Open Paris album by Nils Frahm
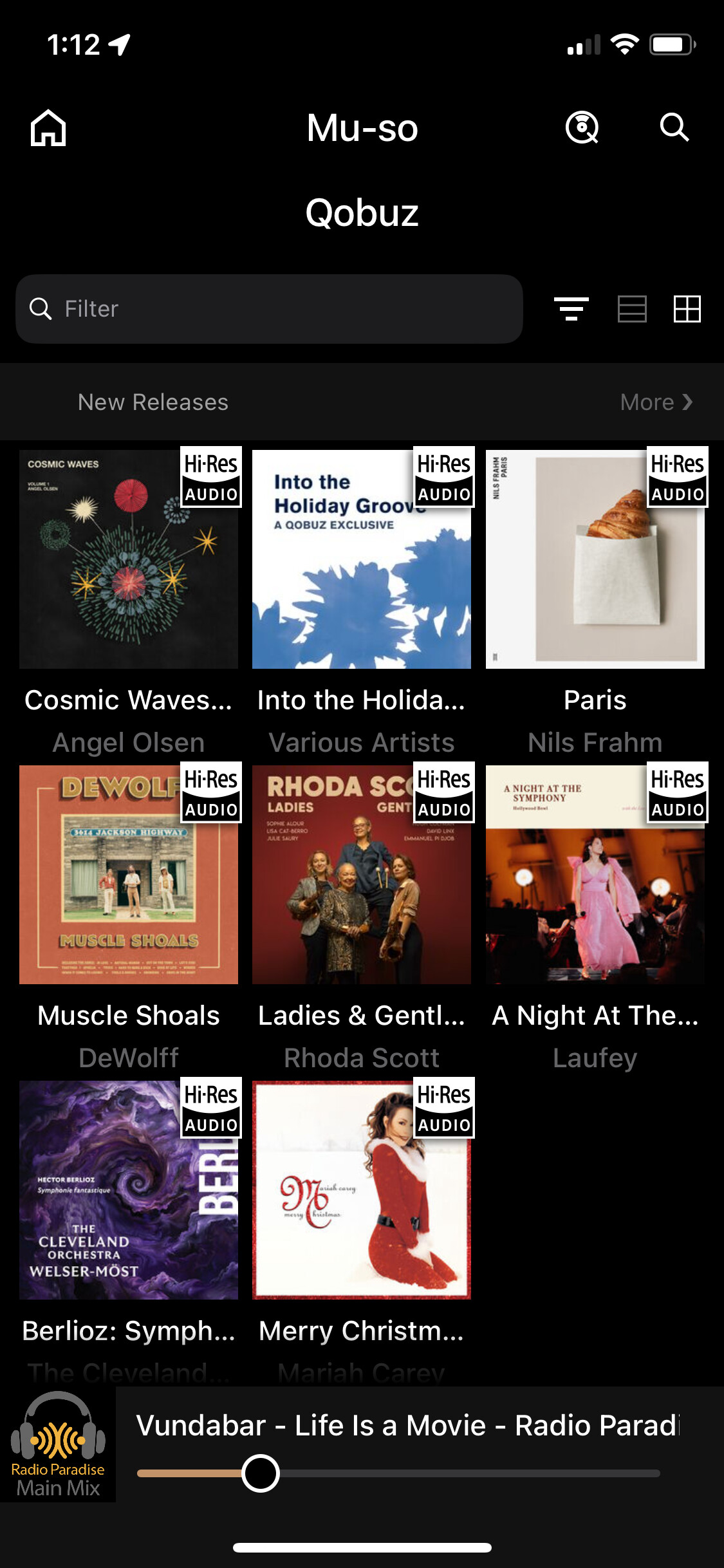The image size is (724, 1568). pyautogui.click(x=595, y=559)
